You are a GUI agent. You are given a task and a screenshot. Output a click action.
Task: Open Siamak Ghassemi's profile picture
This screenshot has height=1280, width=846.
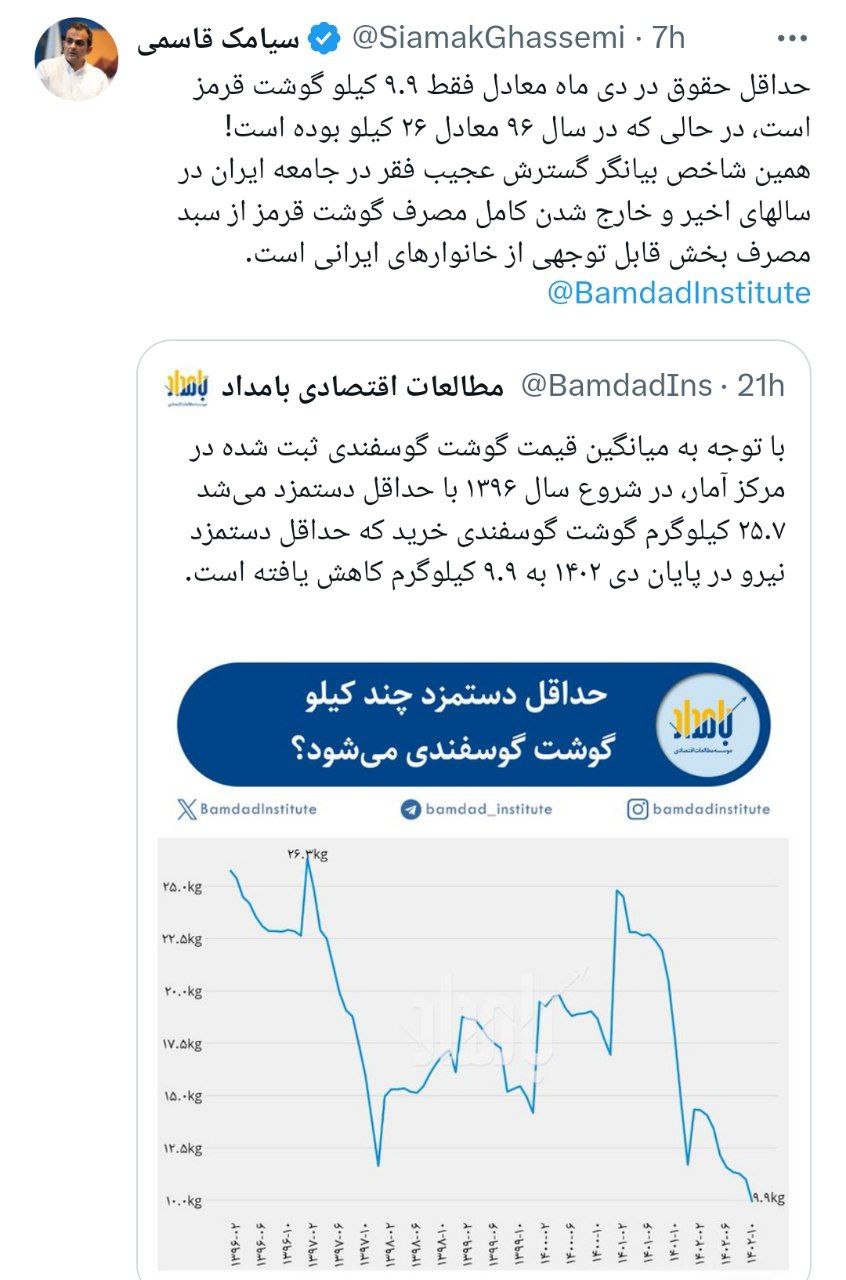[x=77, y=58]
